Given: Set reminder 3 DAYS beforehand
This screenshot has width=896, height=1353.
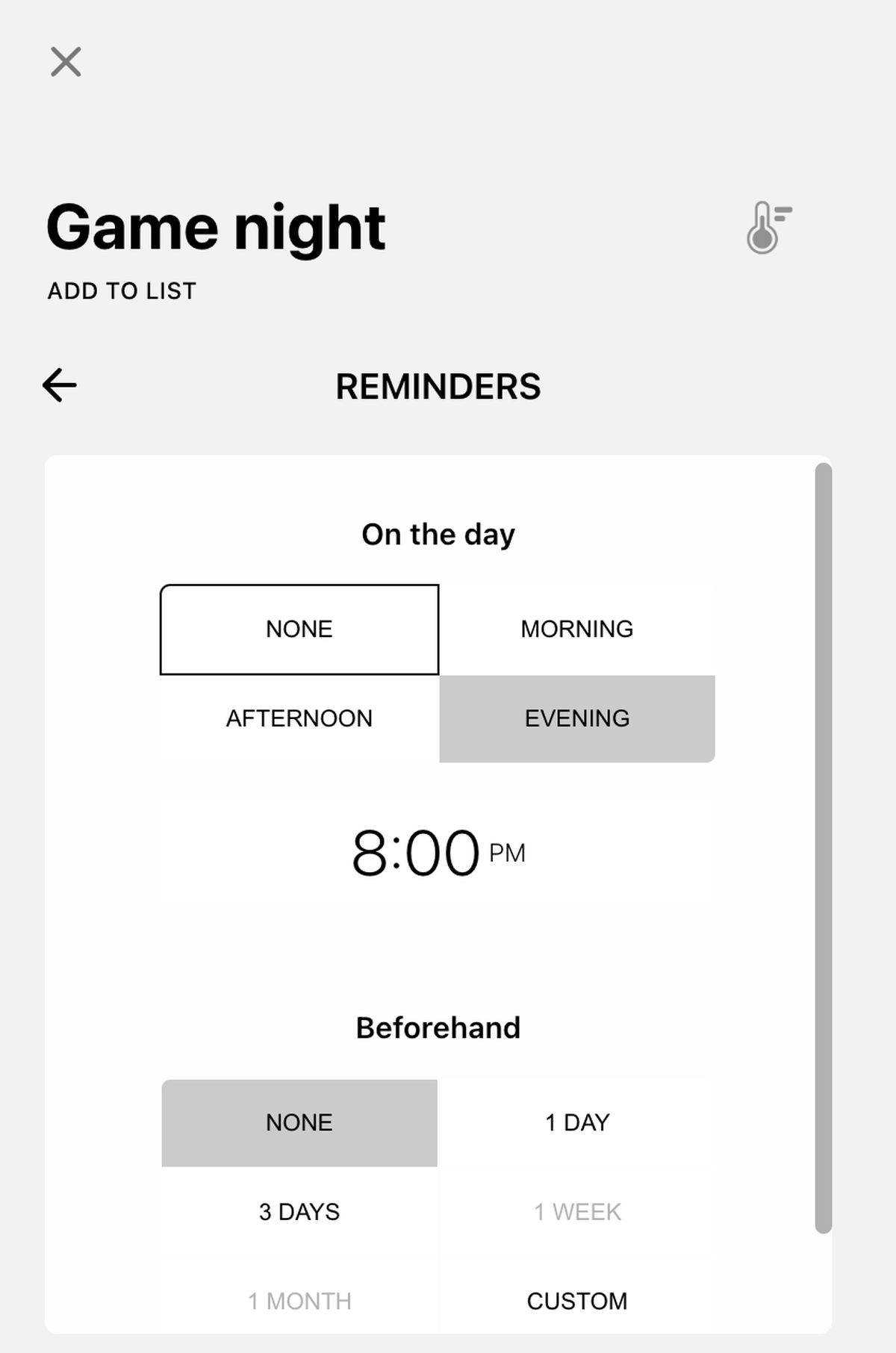Looking at the screenshot, I should pyautogui.click(x=299, y=1211).
